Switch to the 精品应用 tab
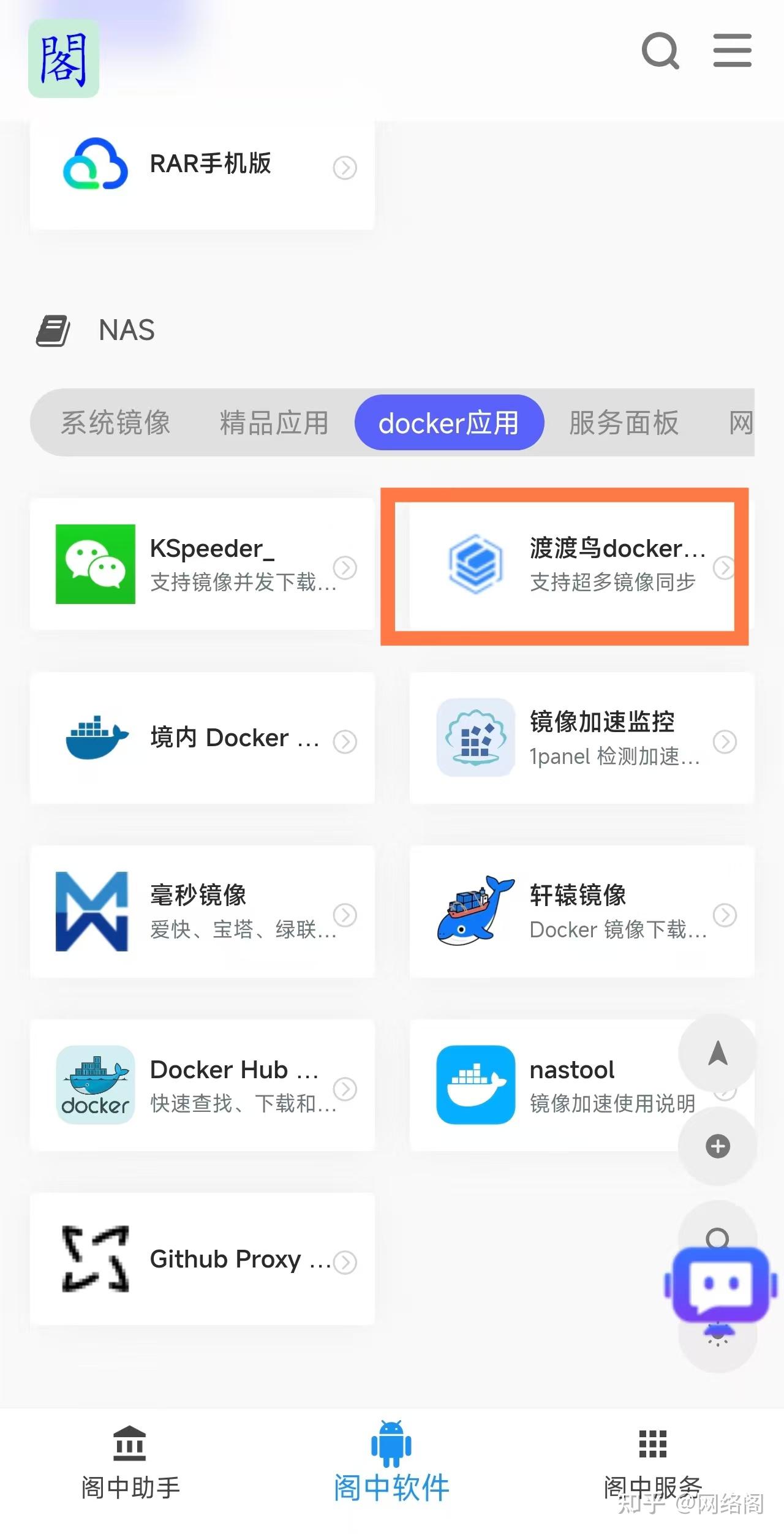The height and width of the screenshot is (1534, 784). [x=274, y=423]
